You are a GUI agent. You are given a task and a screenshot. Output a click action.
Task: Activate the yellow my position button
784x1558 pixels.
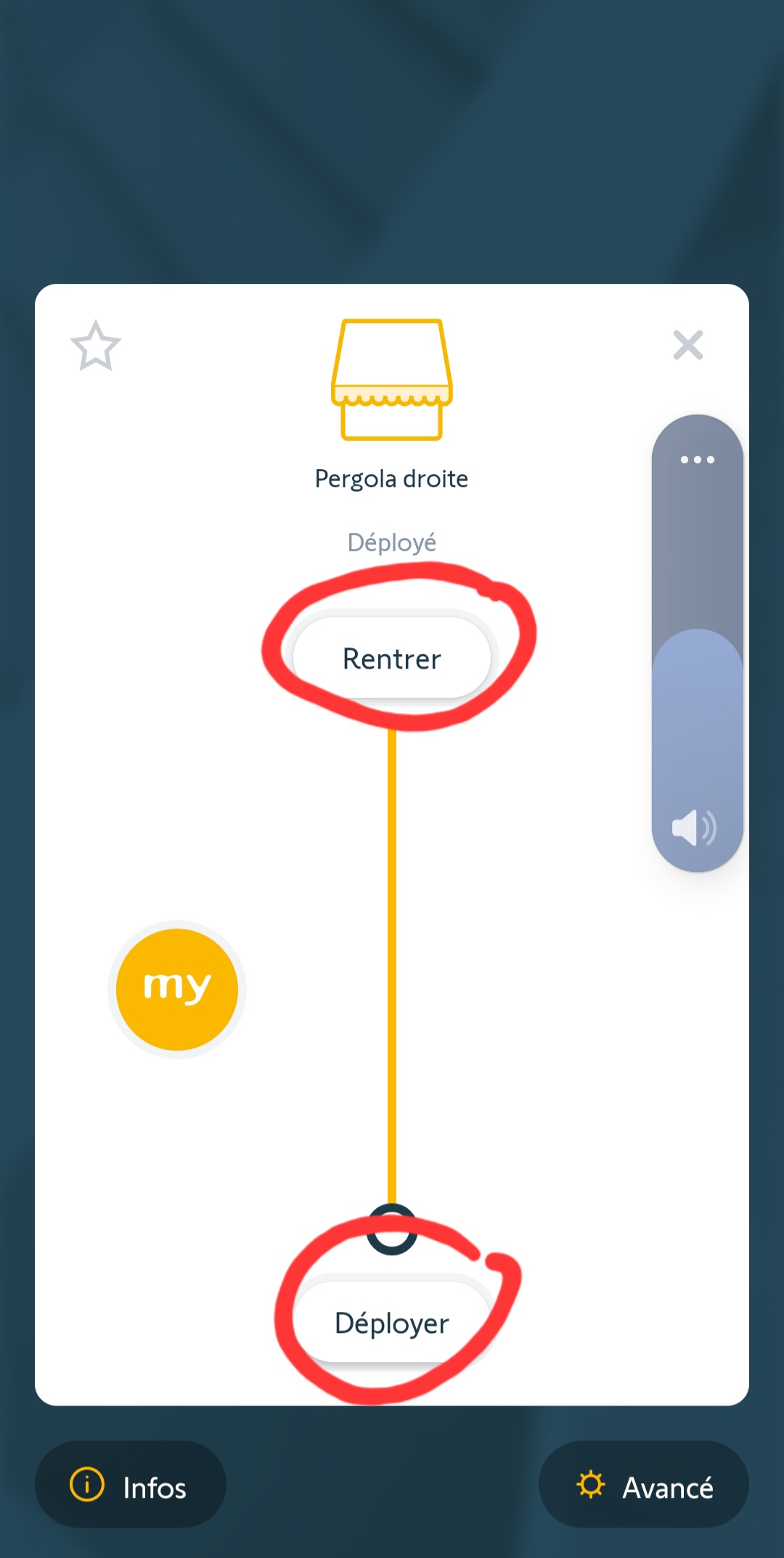[x=177, y=989]
